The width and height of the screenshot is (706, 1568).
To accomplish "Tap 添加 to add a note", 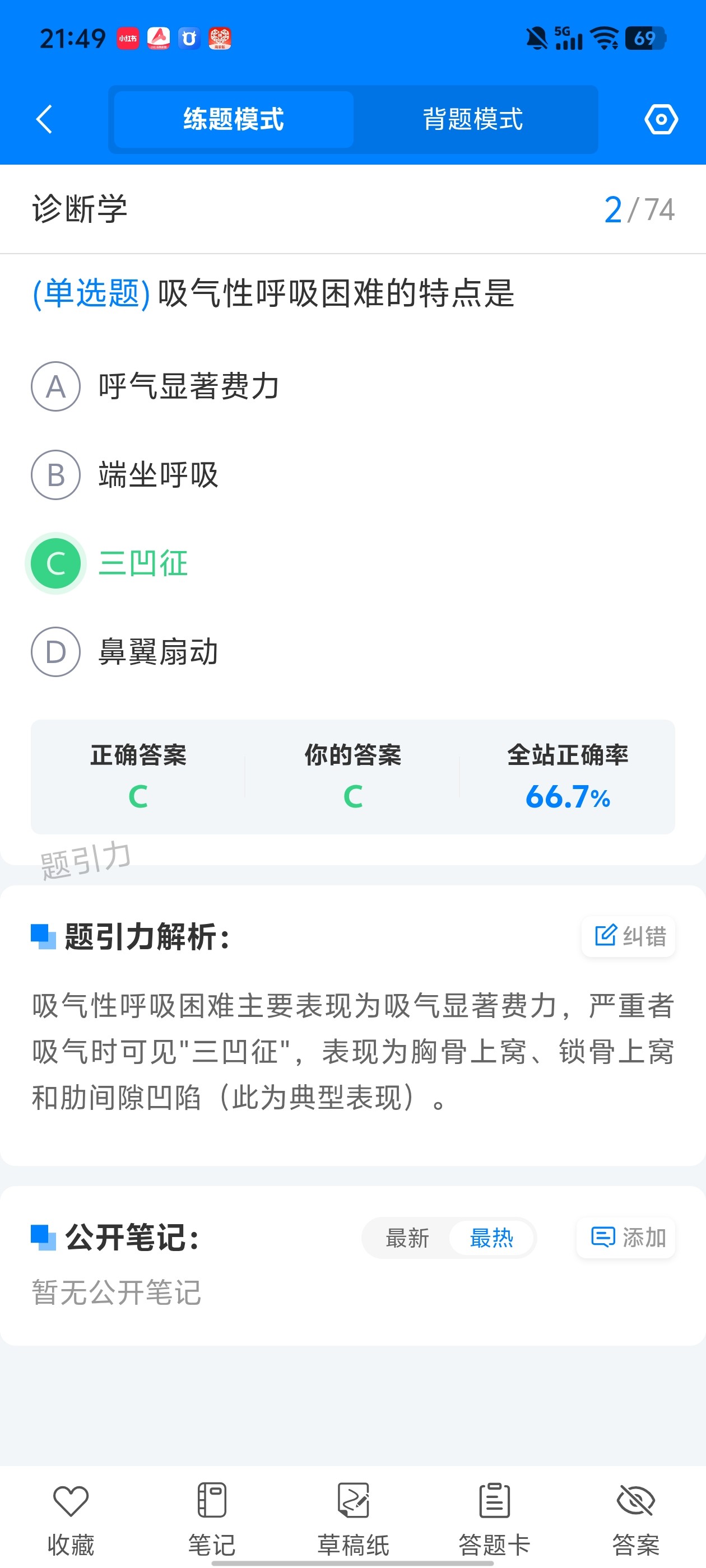I will click(626, 1238).
